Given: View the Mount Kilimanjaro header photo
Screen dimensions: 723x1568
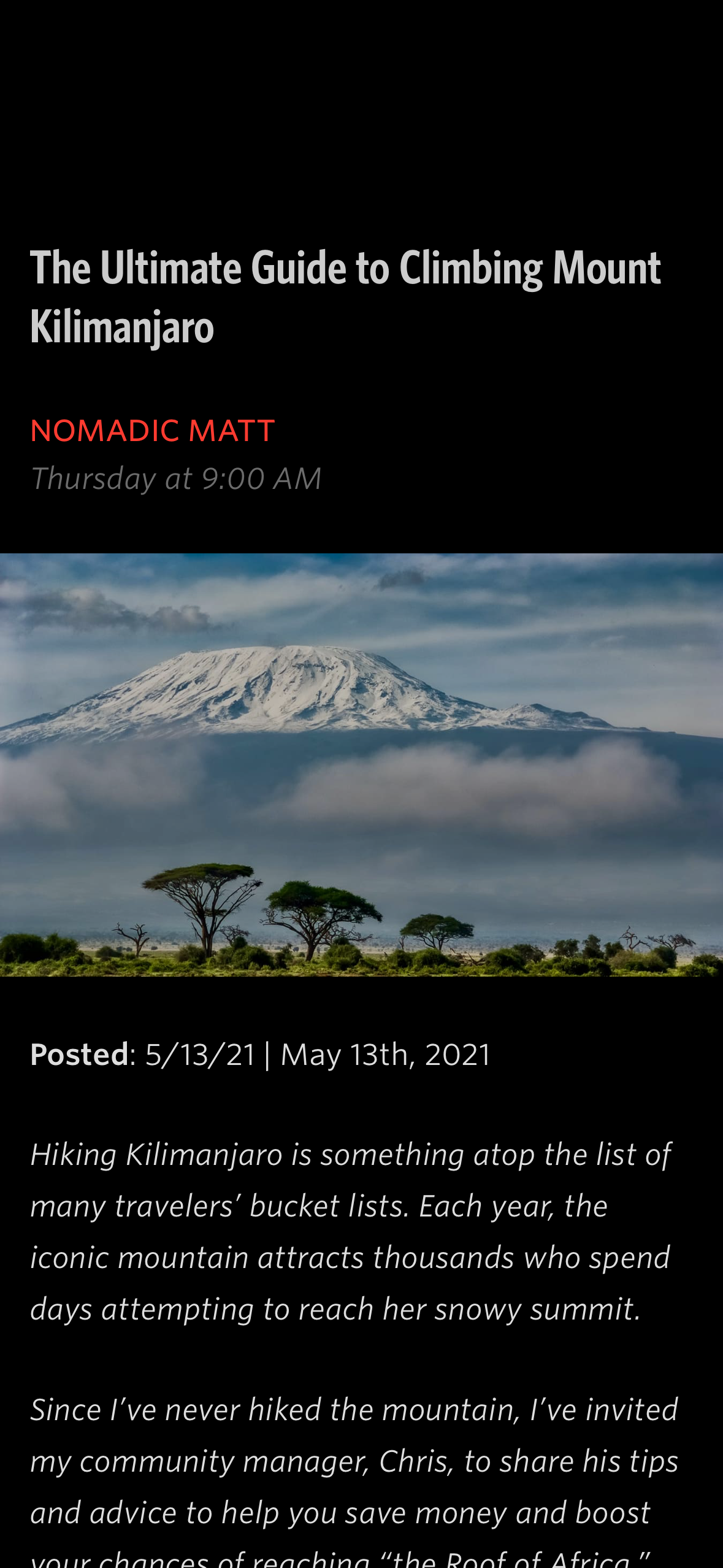Looking at the screenshot, I should pos(361,764).
